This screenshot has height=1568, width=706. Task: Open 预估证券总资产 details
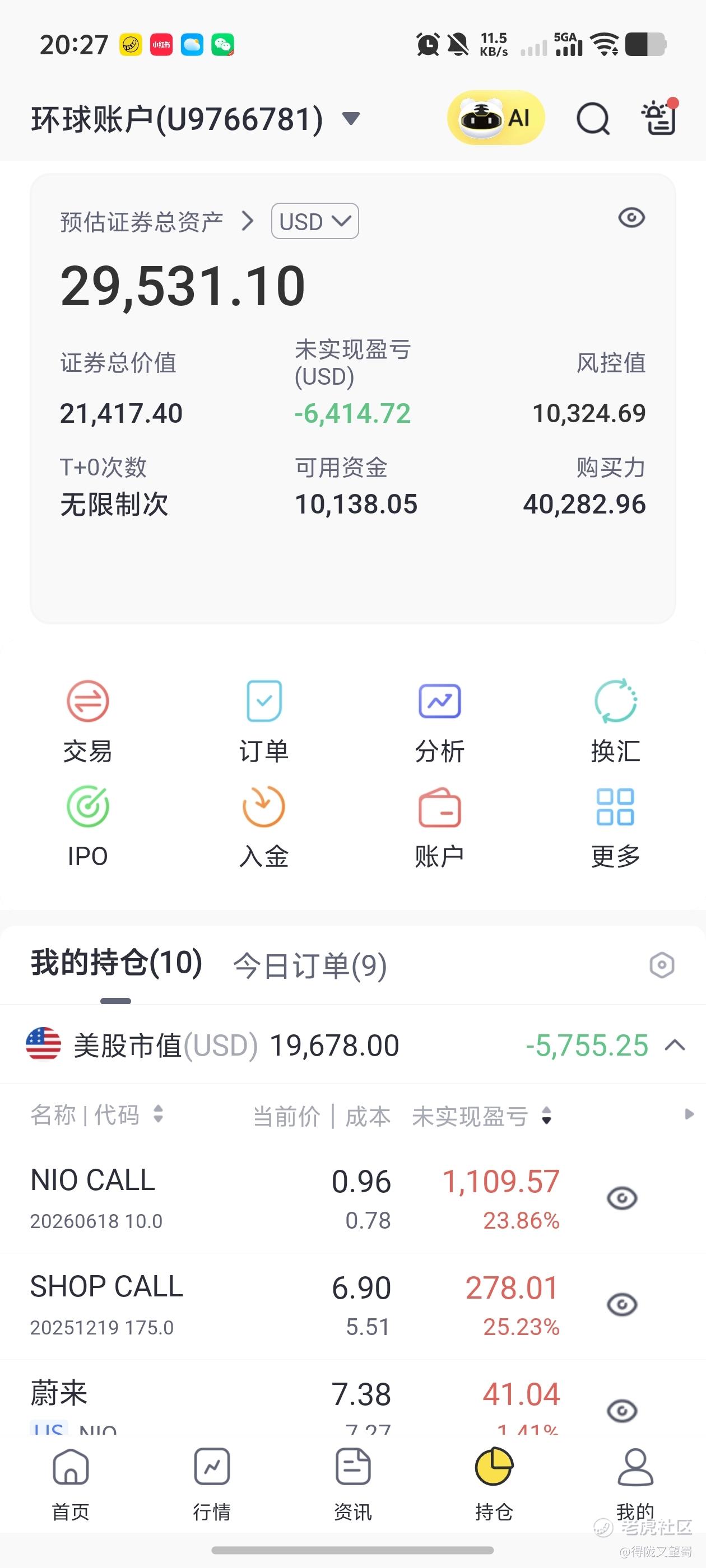point(156,222)
